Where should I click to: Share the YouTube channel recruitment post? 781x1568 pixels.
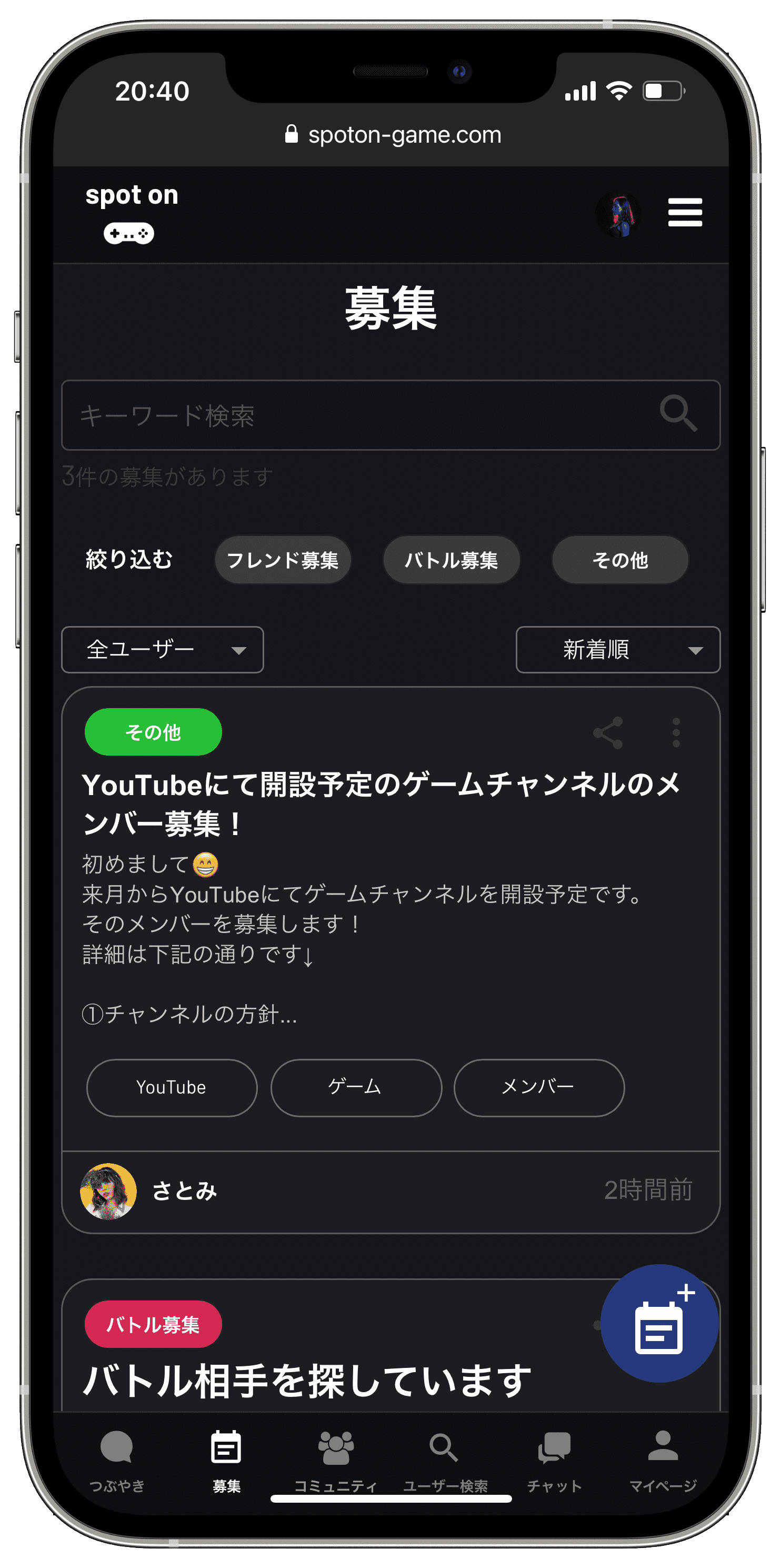[608, 732]
